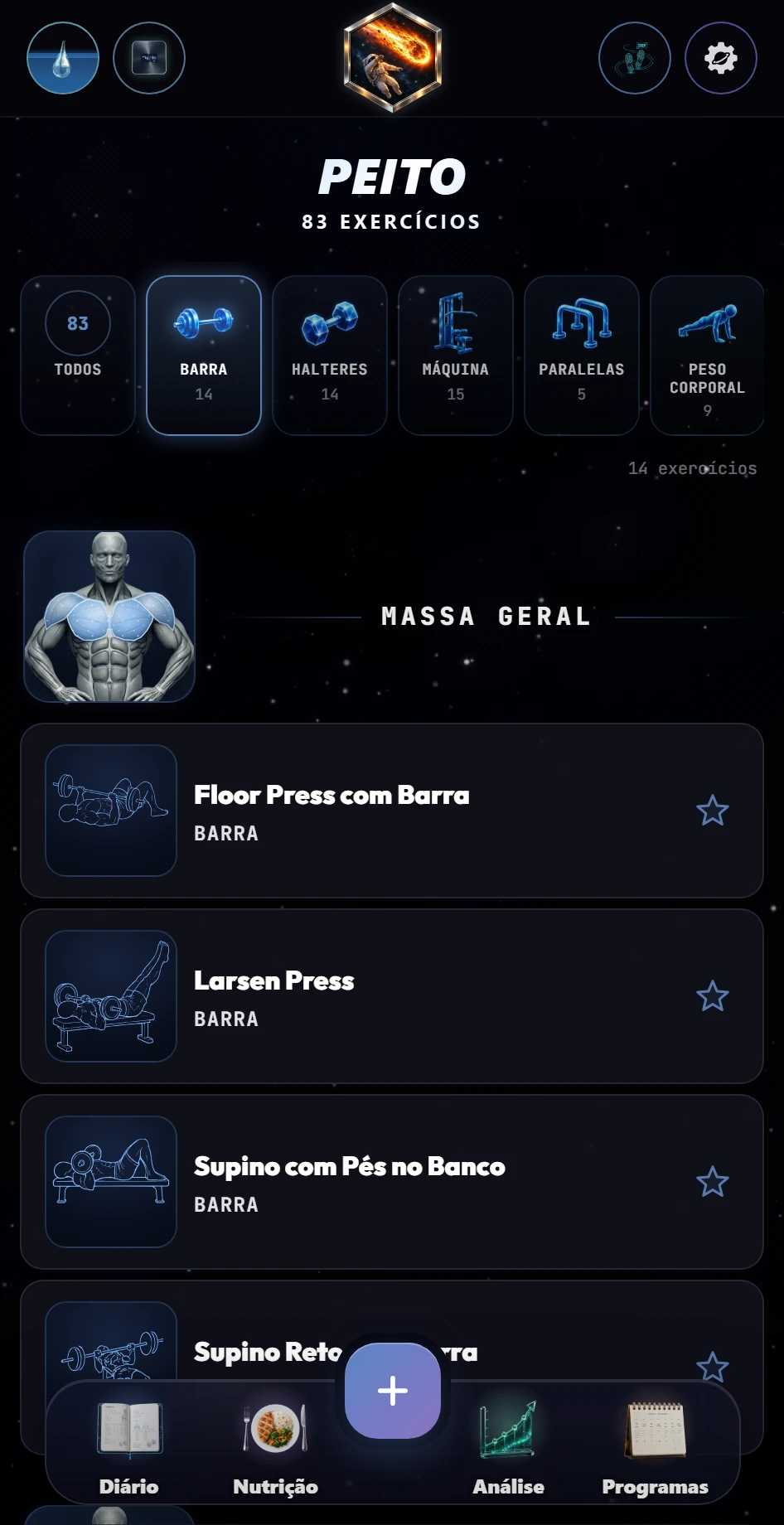Open Floor Press com Barra exercise
Viewport: 784px width, 1525px height.
[x=392, y=811]
